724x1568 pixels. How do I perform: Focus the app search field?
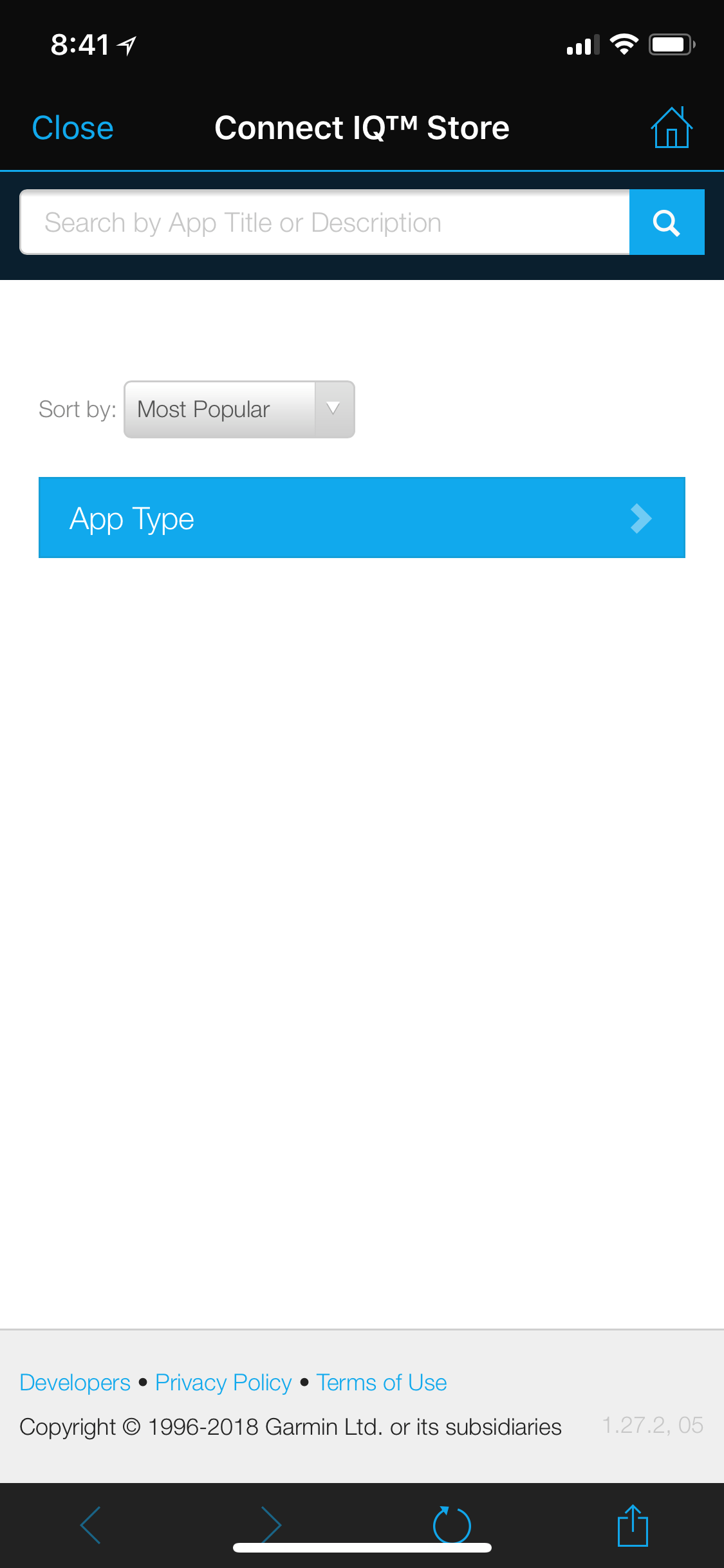pos(325,222)
